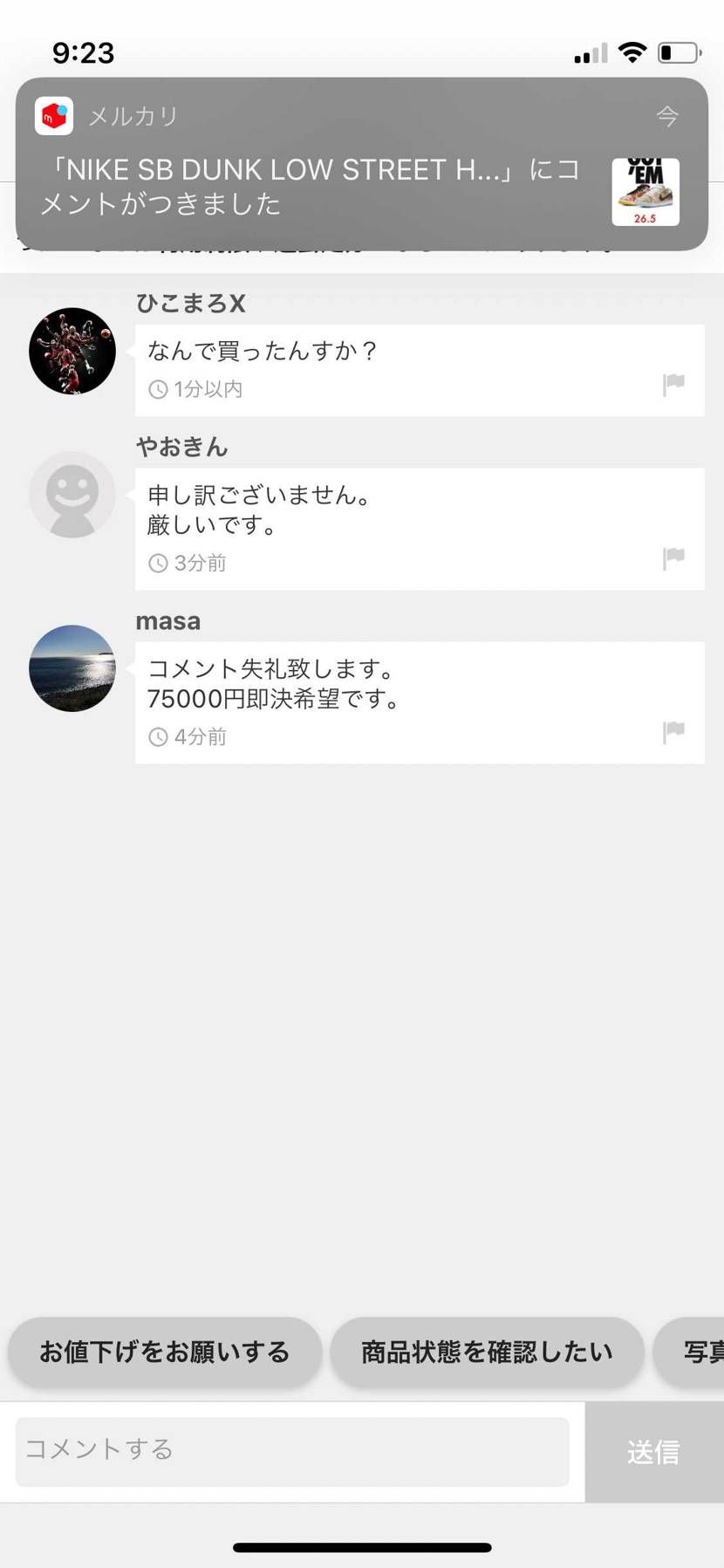Tap the sneaker thumbnail in the notification

click(645, 190)
